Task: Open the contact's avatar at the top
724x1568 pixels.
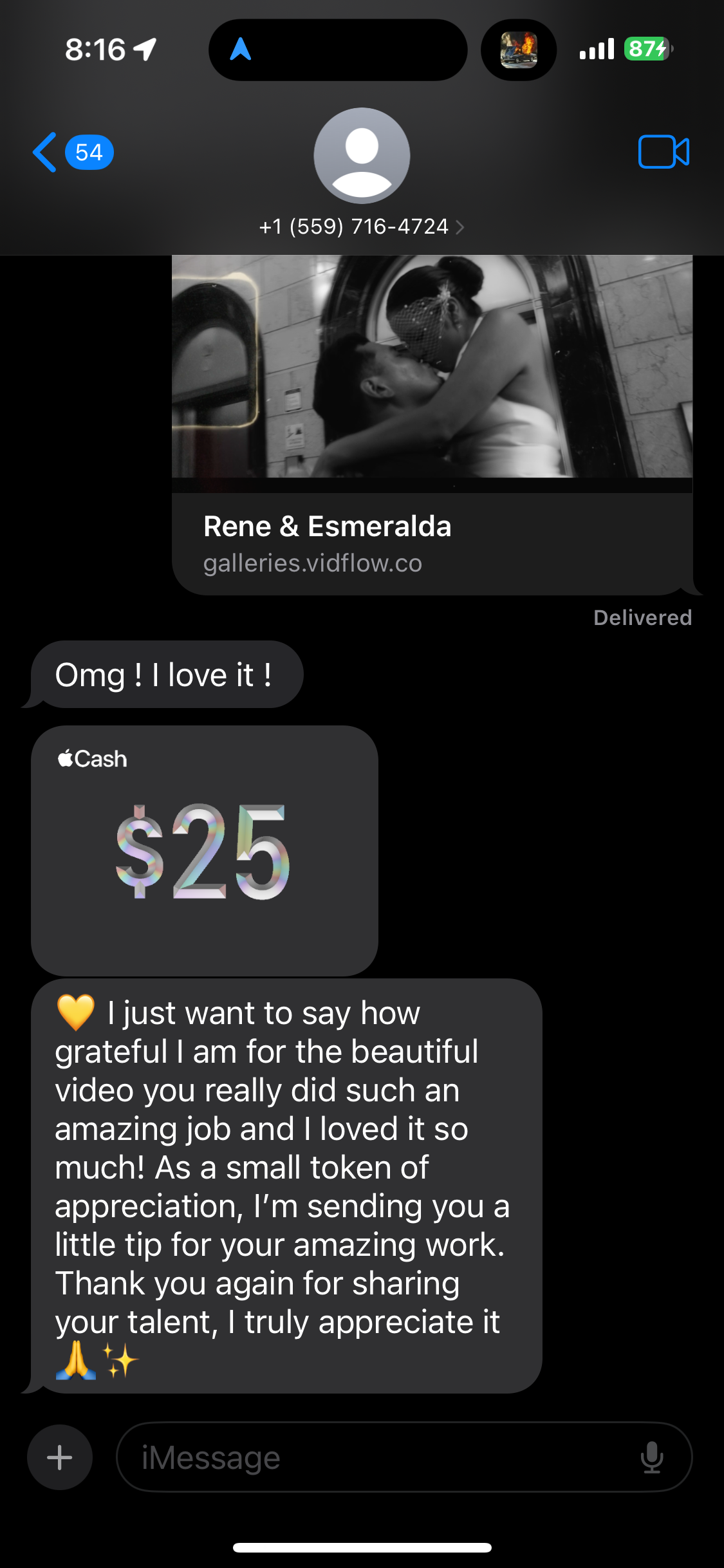Action: (362, 156)
